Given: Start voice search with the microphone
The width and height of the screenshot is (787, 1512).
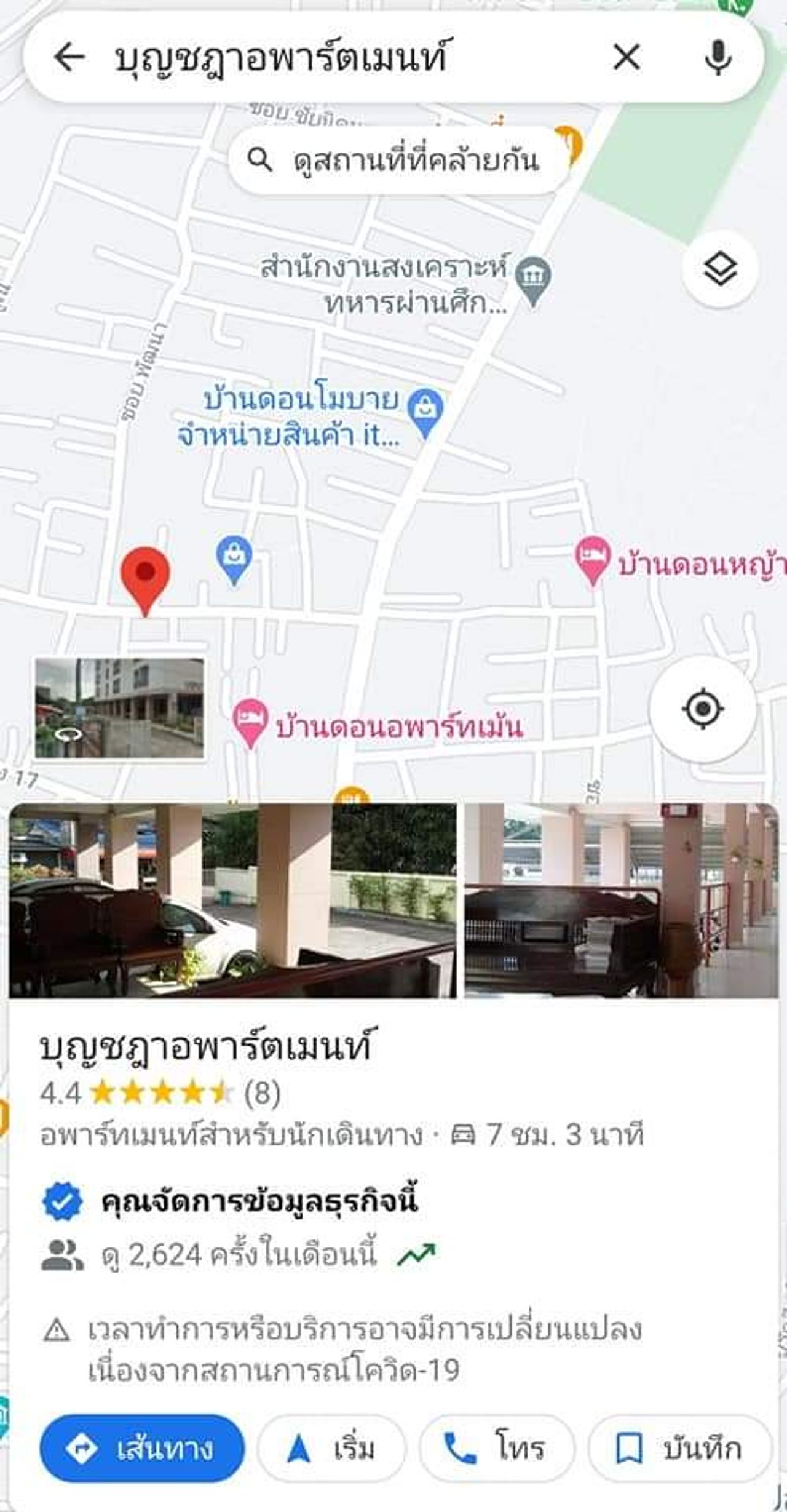Looking at the screenshot, I should click(x=718, y=58).
